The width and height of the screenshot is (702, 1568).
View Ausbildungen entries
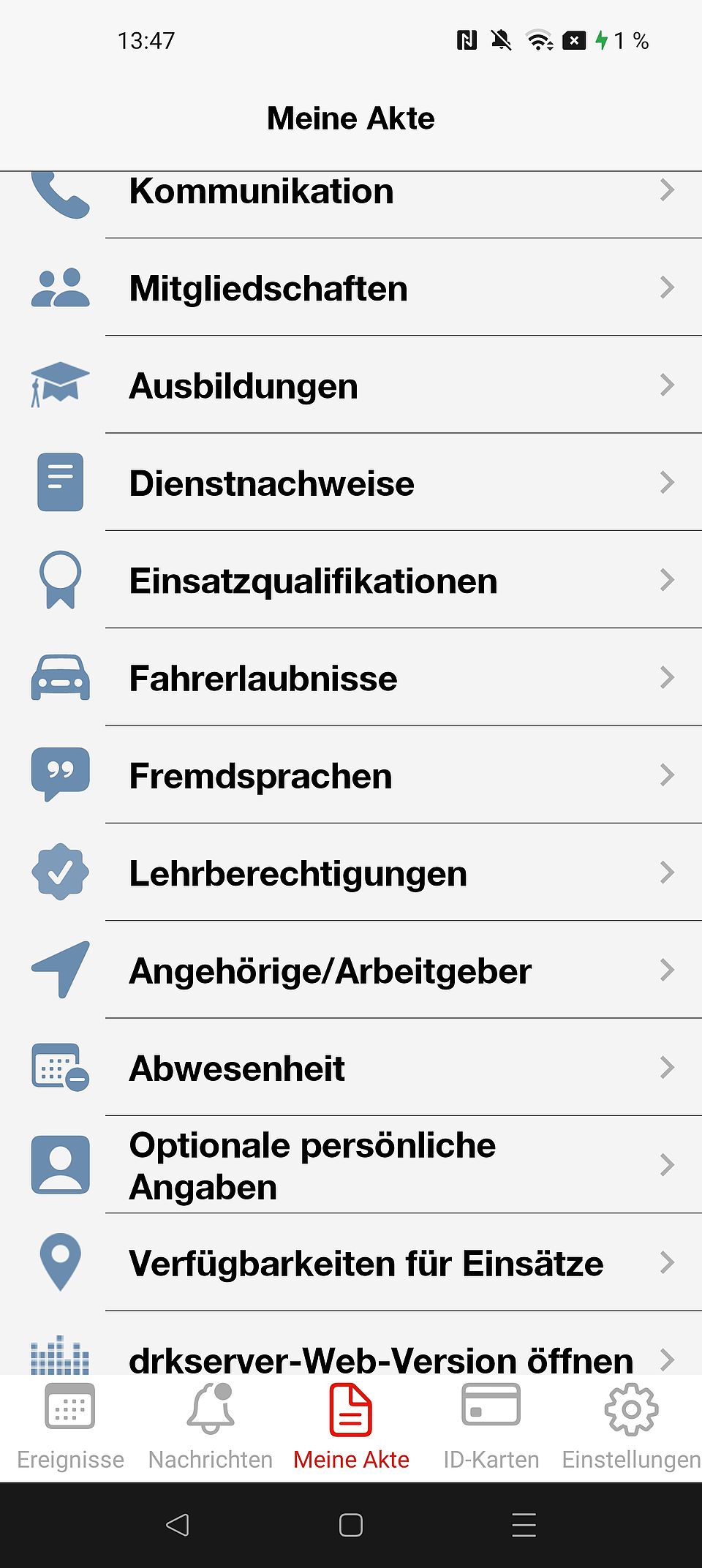click(x=351, y=385)
